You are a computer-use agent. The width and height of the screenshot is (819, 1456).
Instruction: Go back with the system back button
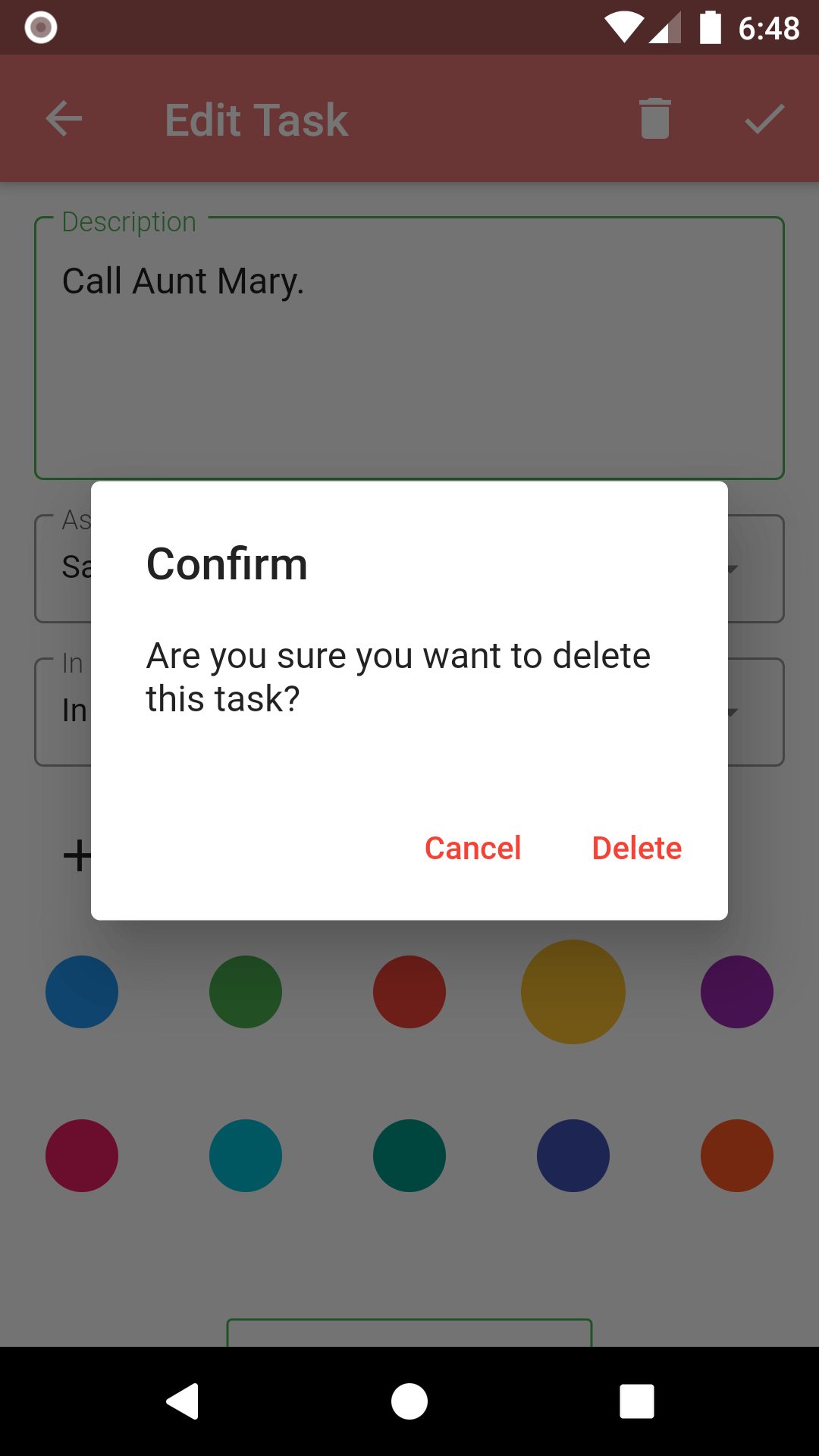(x=183, y=1401)
